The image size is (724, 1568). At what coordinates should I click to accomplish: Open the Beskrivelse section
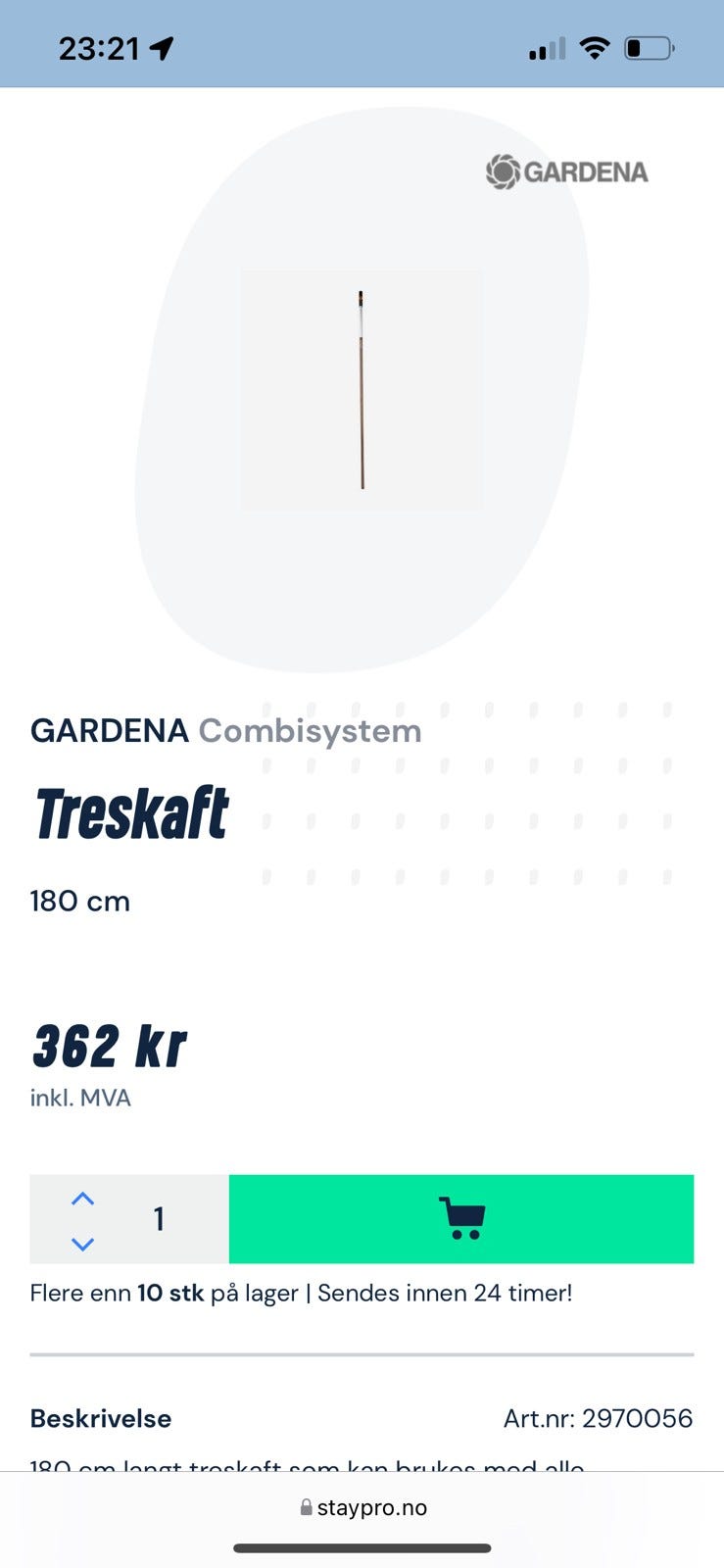[x=100, y=1418]
